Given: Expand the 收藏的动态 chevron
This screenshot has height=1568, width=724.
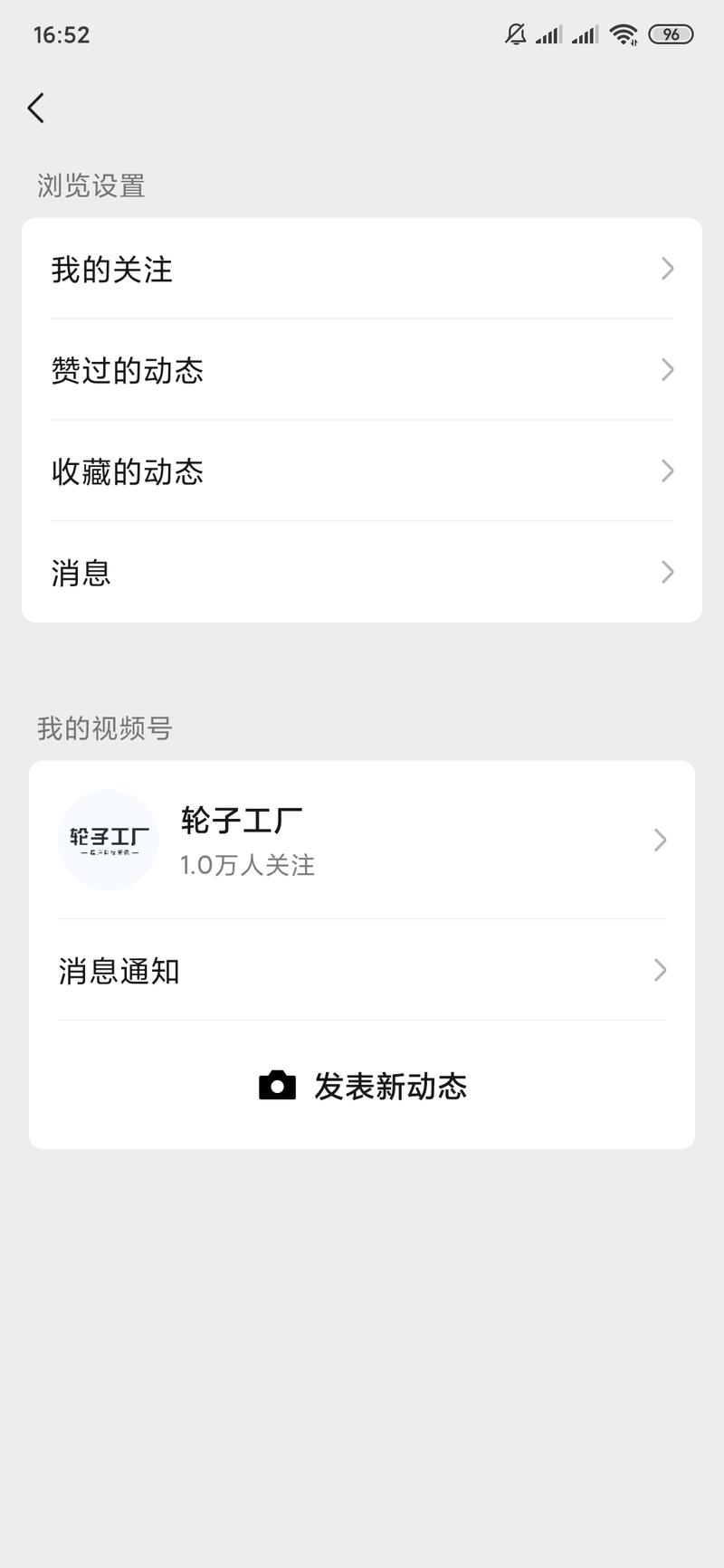Looking at the screenshot, I should coord(667,471).
